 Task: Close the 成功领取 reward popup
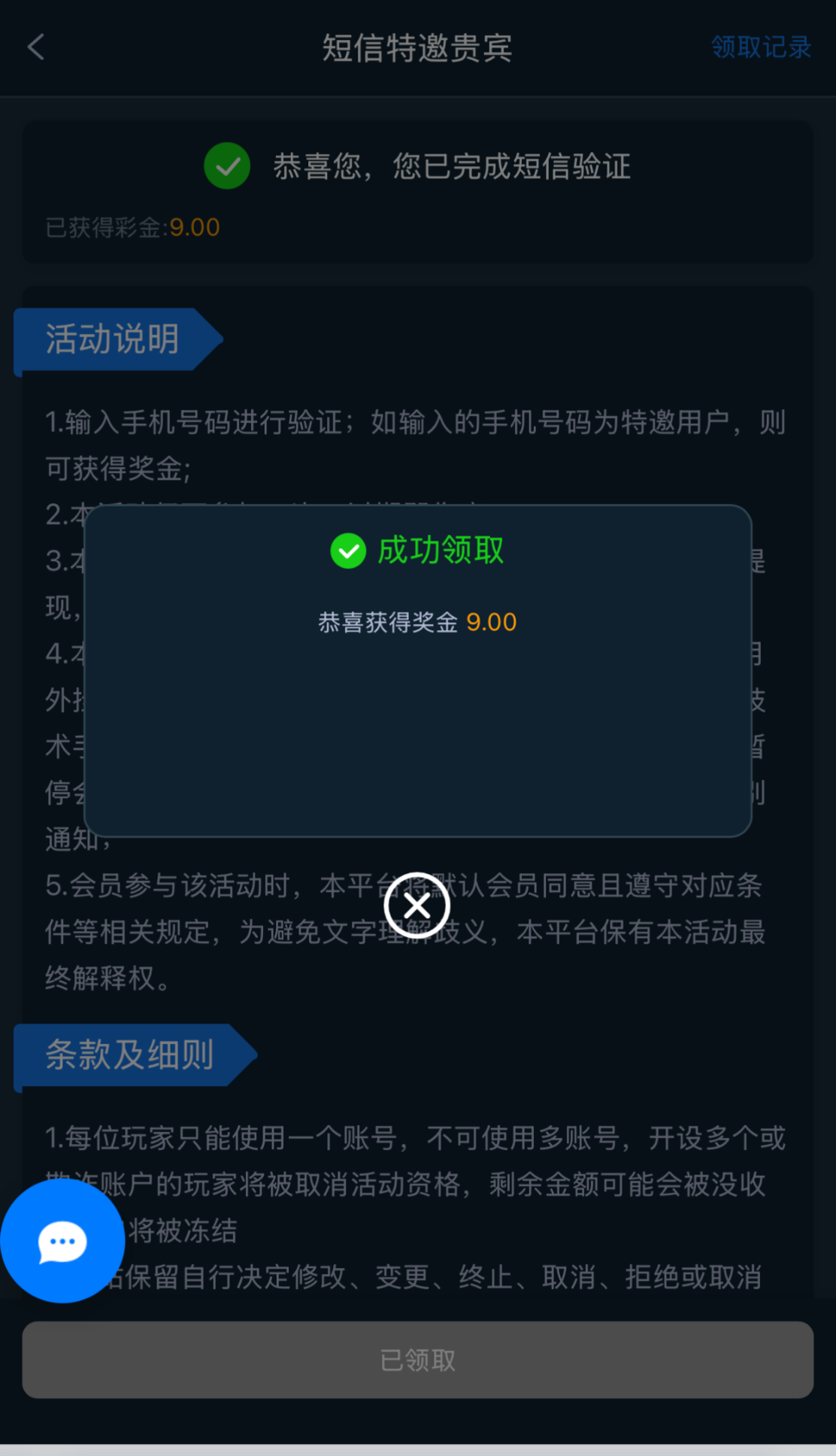(x=417, y=905)
